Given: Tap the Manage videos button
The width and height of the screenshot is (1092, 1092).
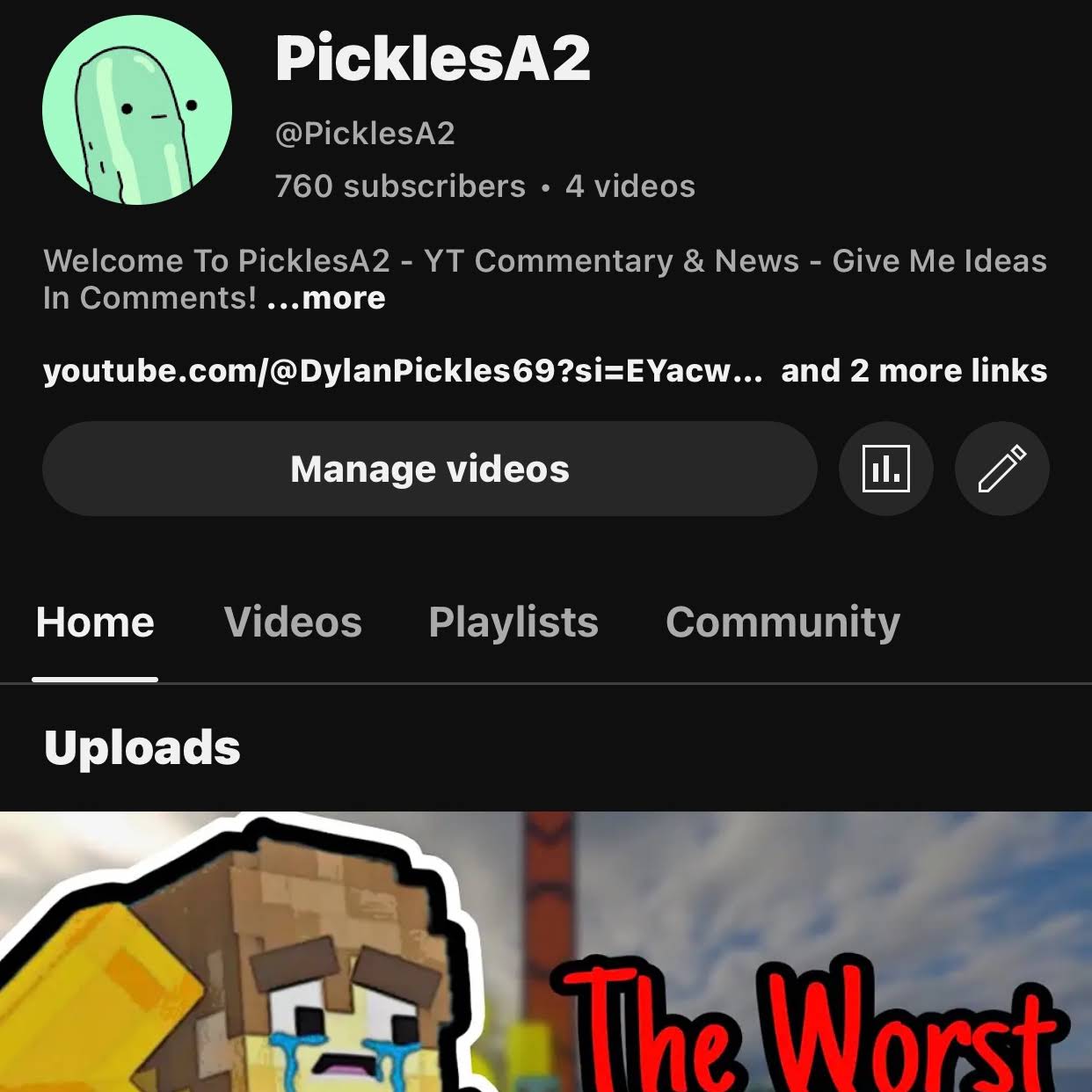Looking at the screenshot, I should click(x=429, y=469).
